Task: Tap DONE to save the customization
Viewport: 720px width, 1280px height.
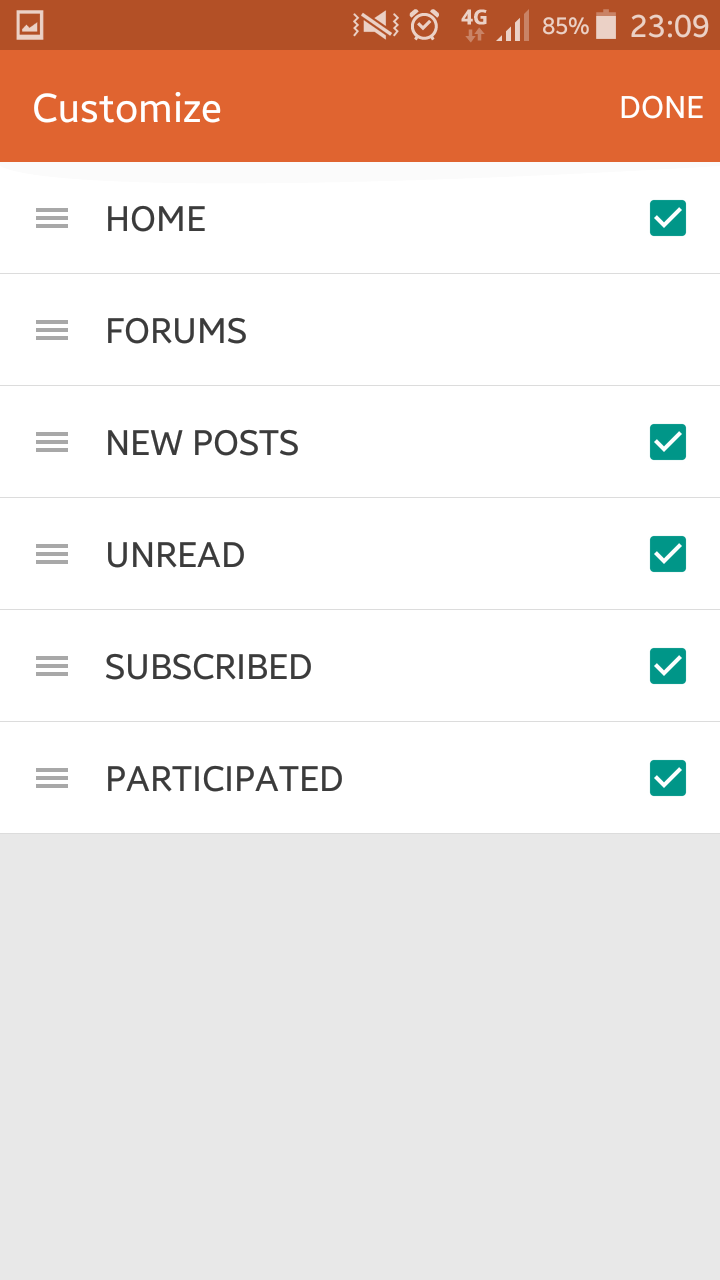Action: tap(661, 108)
